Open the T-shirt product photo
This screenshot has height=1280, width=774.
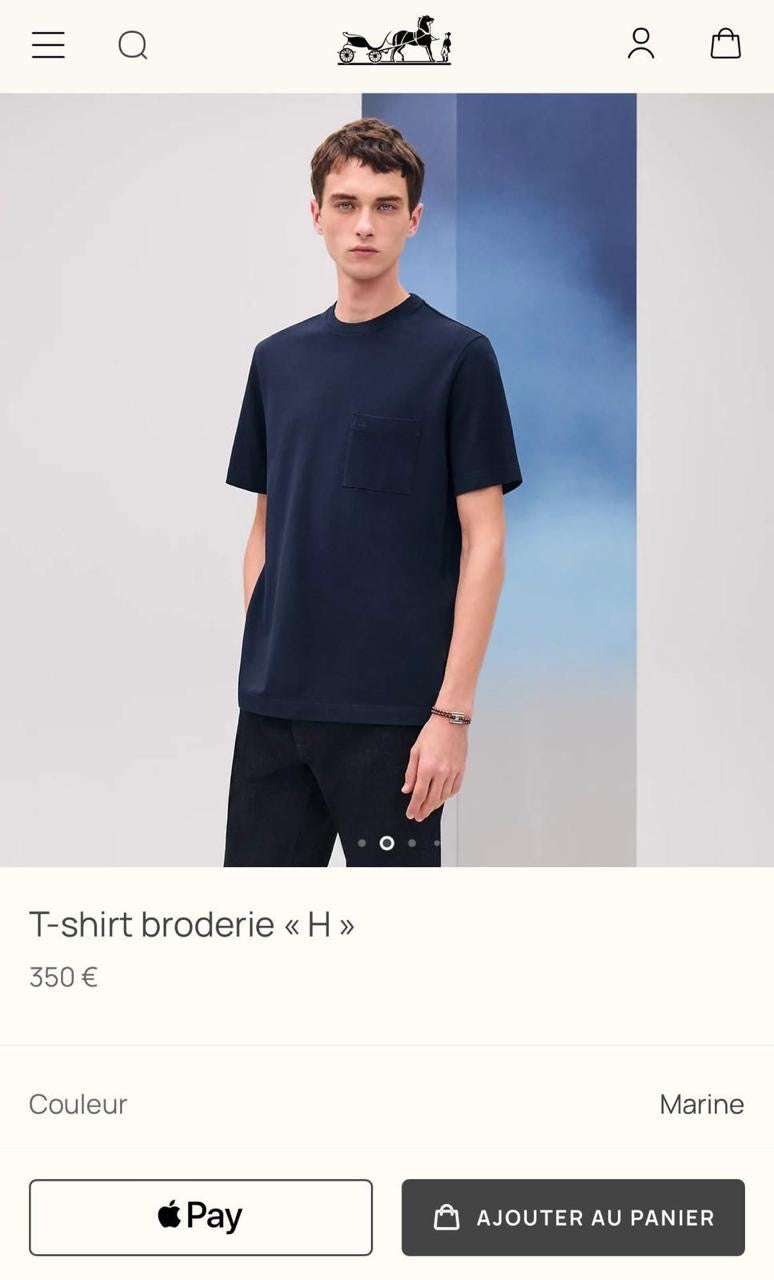coord(387,480)
